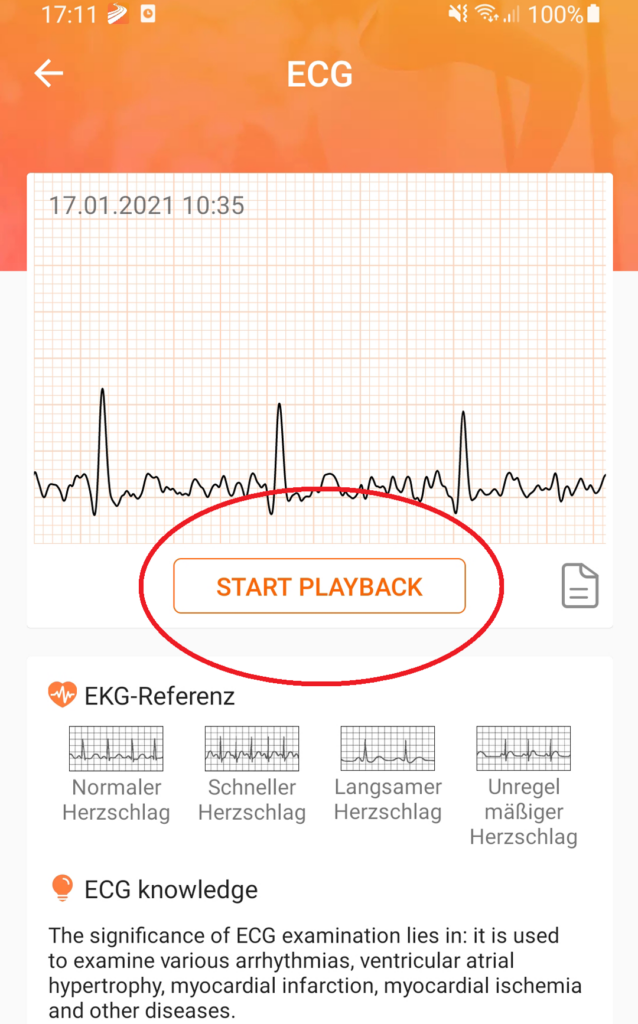
Task: View the Unregelmäßiger Herzschlag reference
Action: coord(524,786)
